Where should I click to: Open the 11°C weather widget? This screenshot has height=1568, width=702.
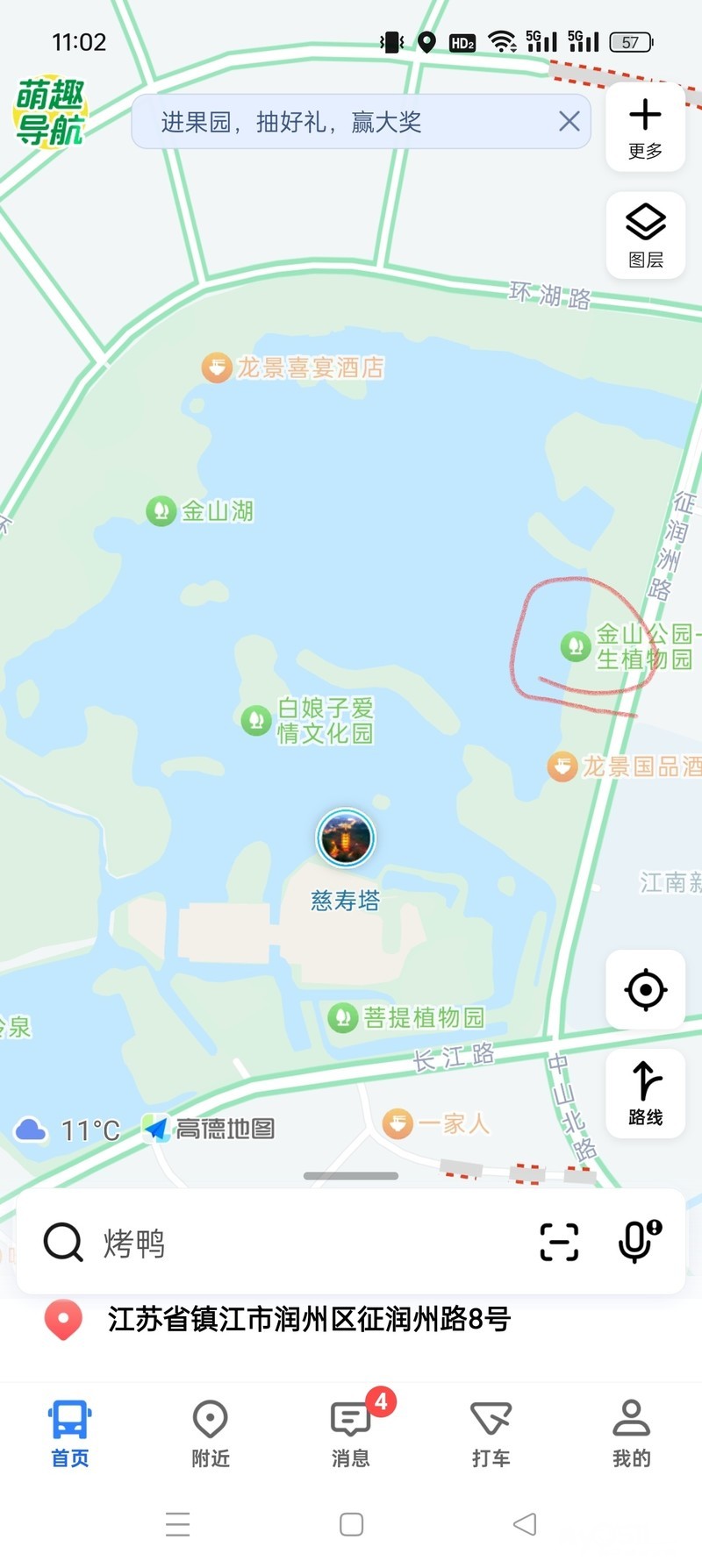[68, 1130]
